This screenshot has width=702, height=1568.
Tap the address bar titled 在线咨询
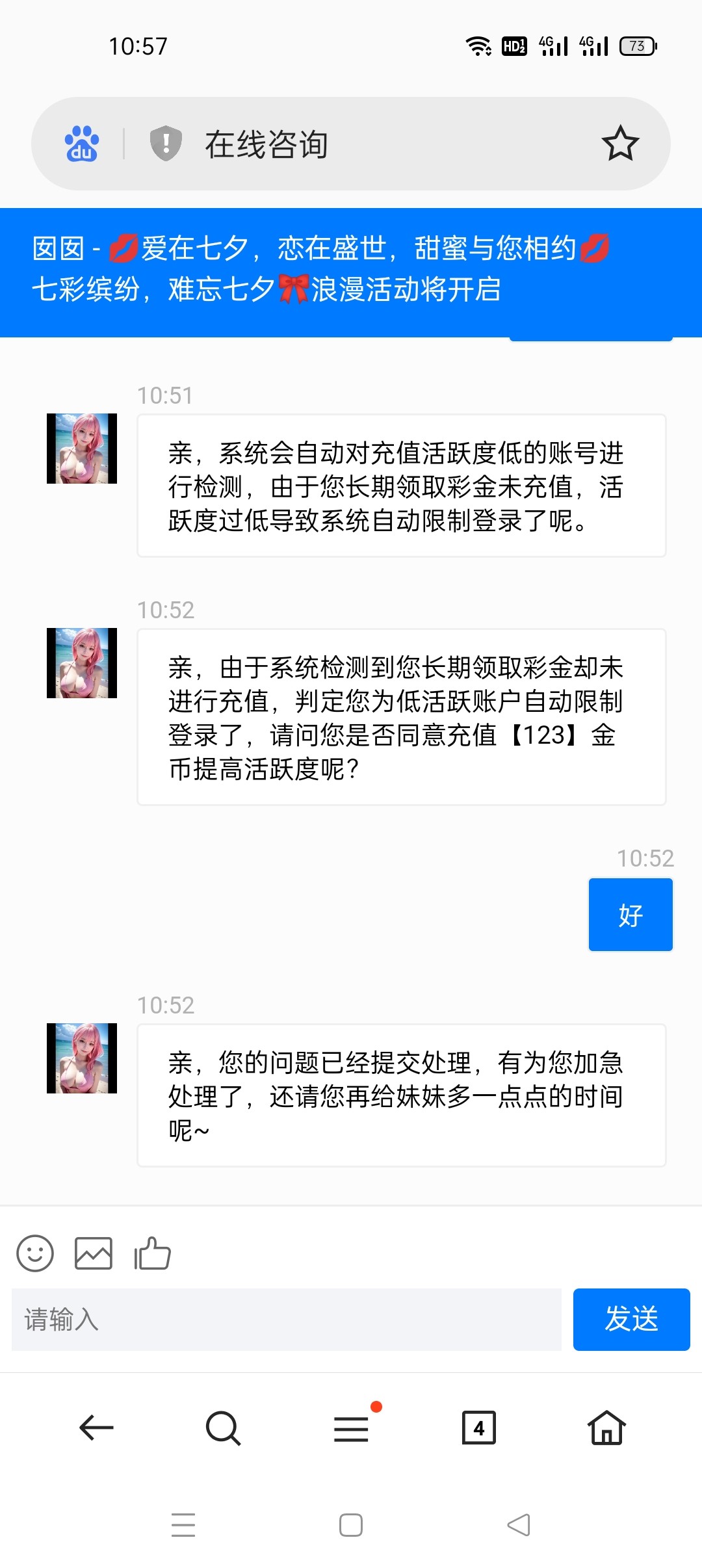[364, 144]
